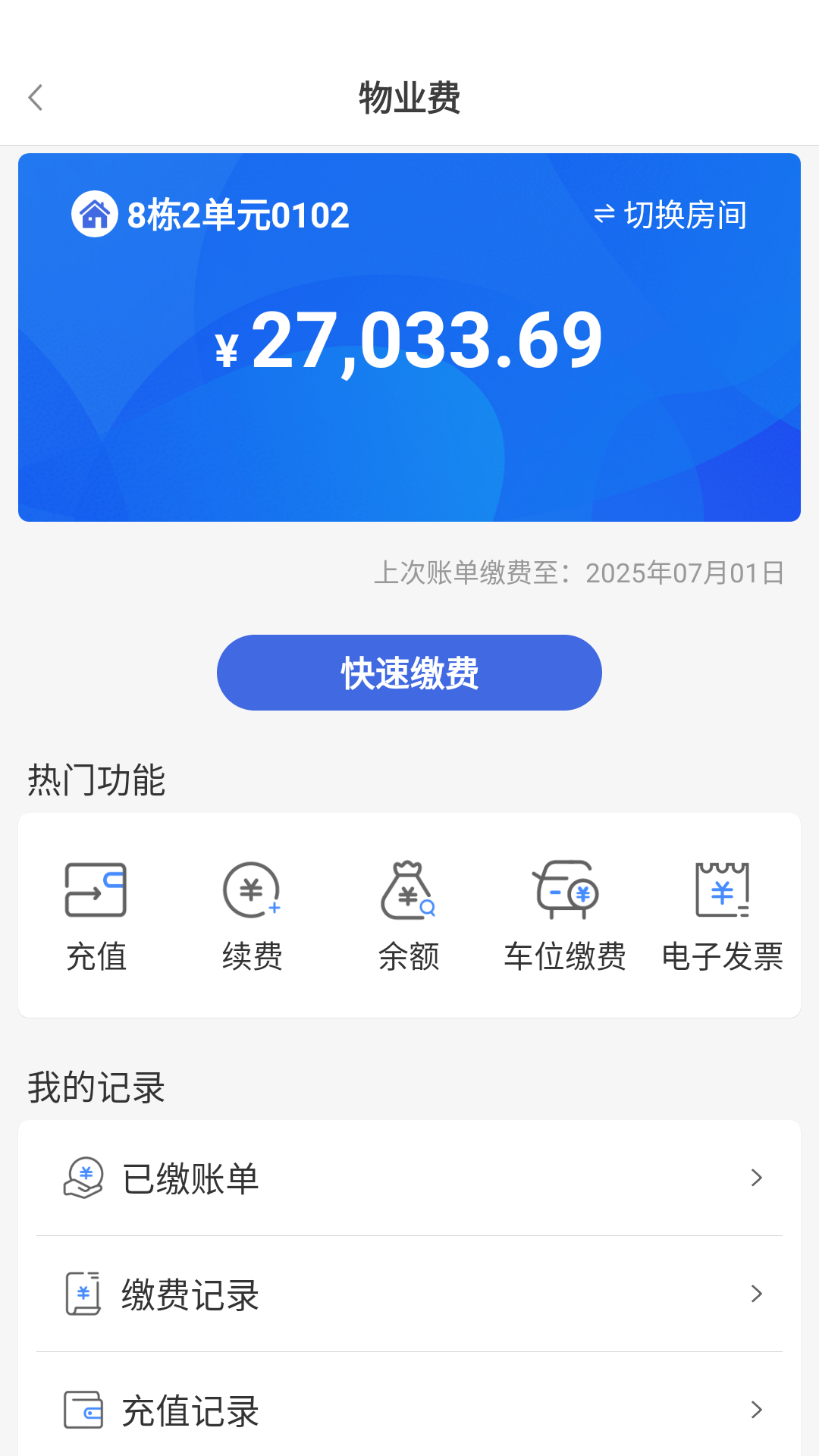Tap the blue balance amount ¥27,033.69

click(409, 344)
